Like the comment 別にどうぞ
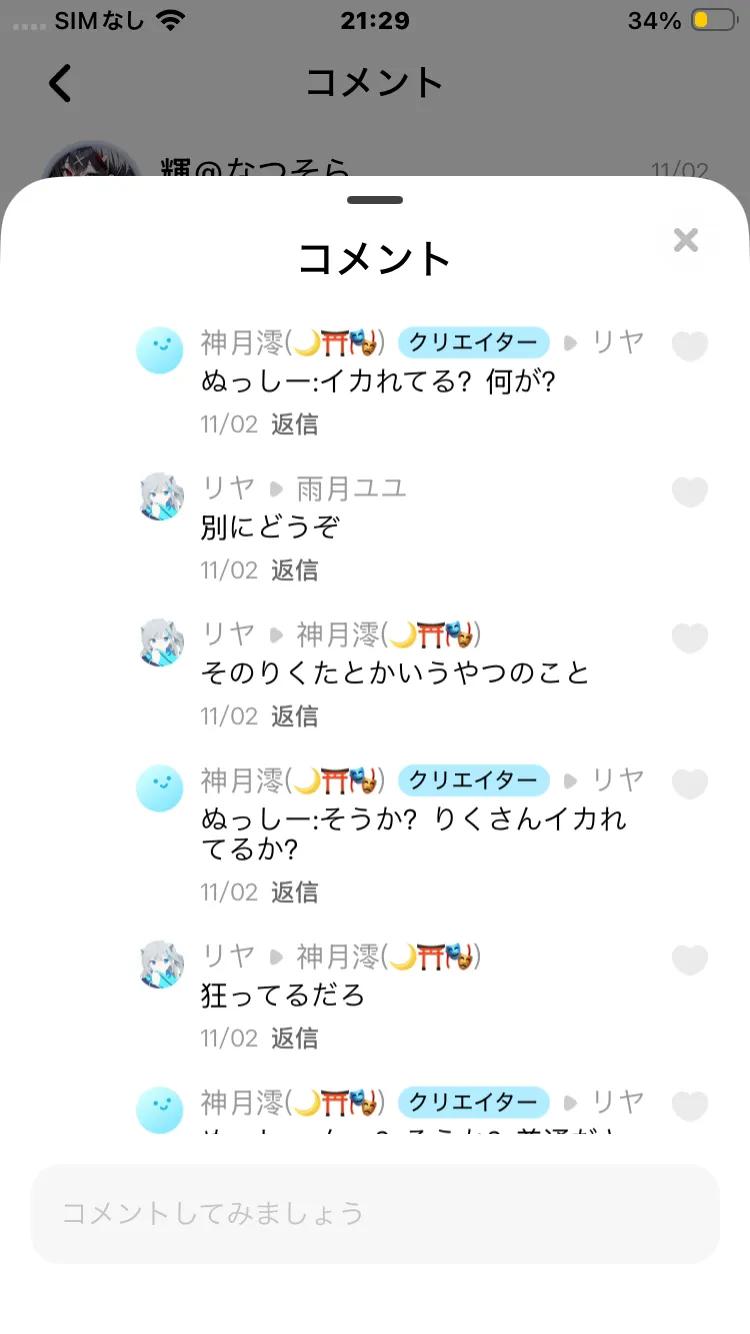Viewport: 750px width, 1334px height. [x=689, y=492]
